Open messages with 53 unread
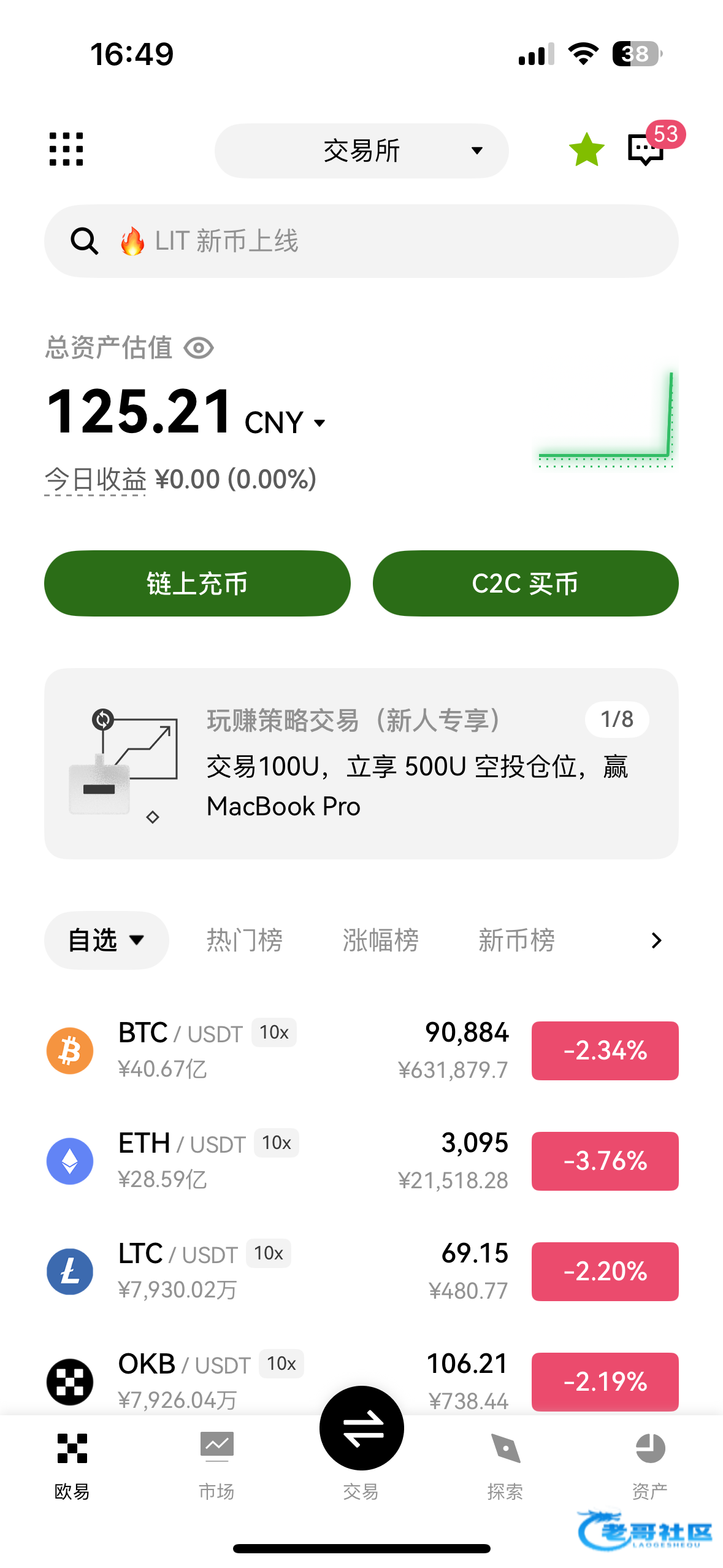The width and height of the screenshot is (723, 1568). [x=646, y=149]
